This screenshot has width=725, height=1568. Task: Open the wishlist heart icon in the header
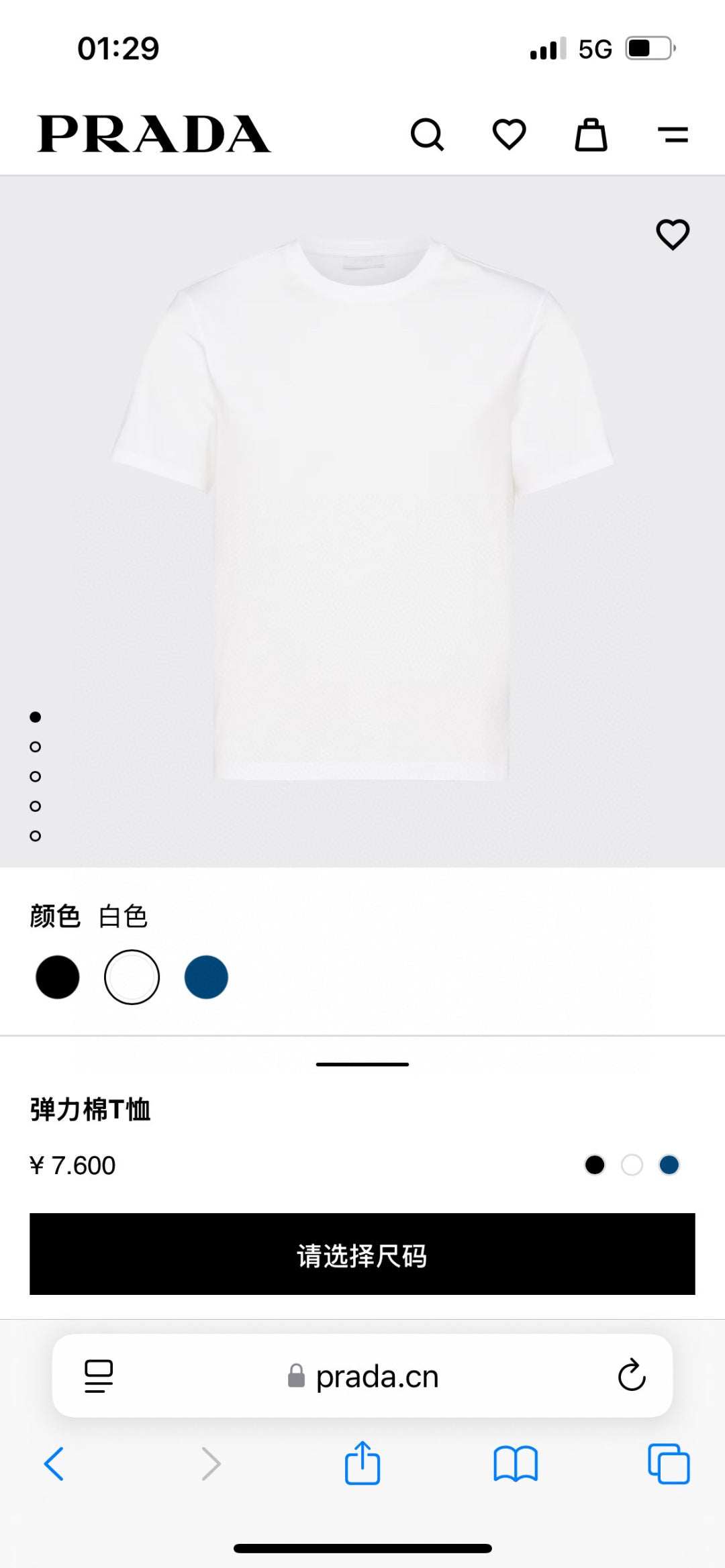click(510, 135)
